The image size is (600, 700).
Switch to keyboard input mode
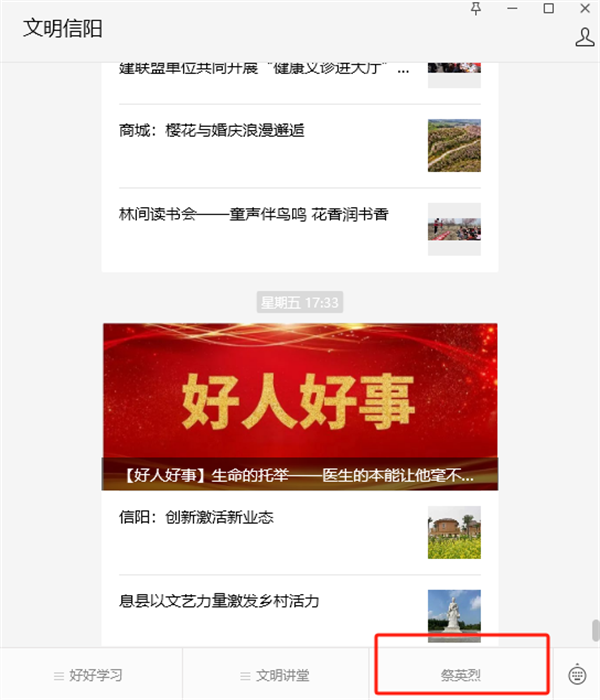pos(577,675)
